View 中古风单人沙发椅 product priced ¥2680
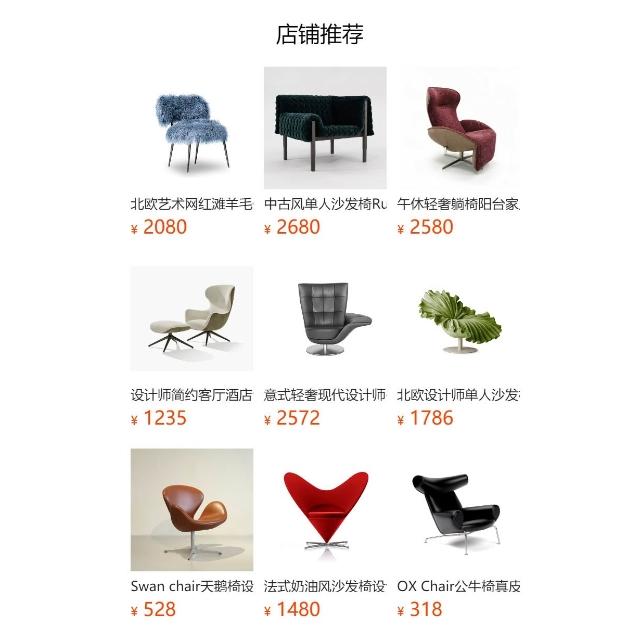The image size is (640, 640). coord(325,128)
